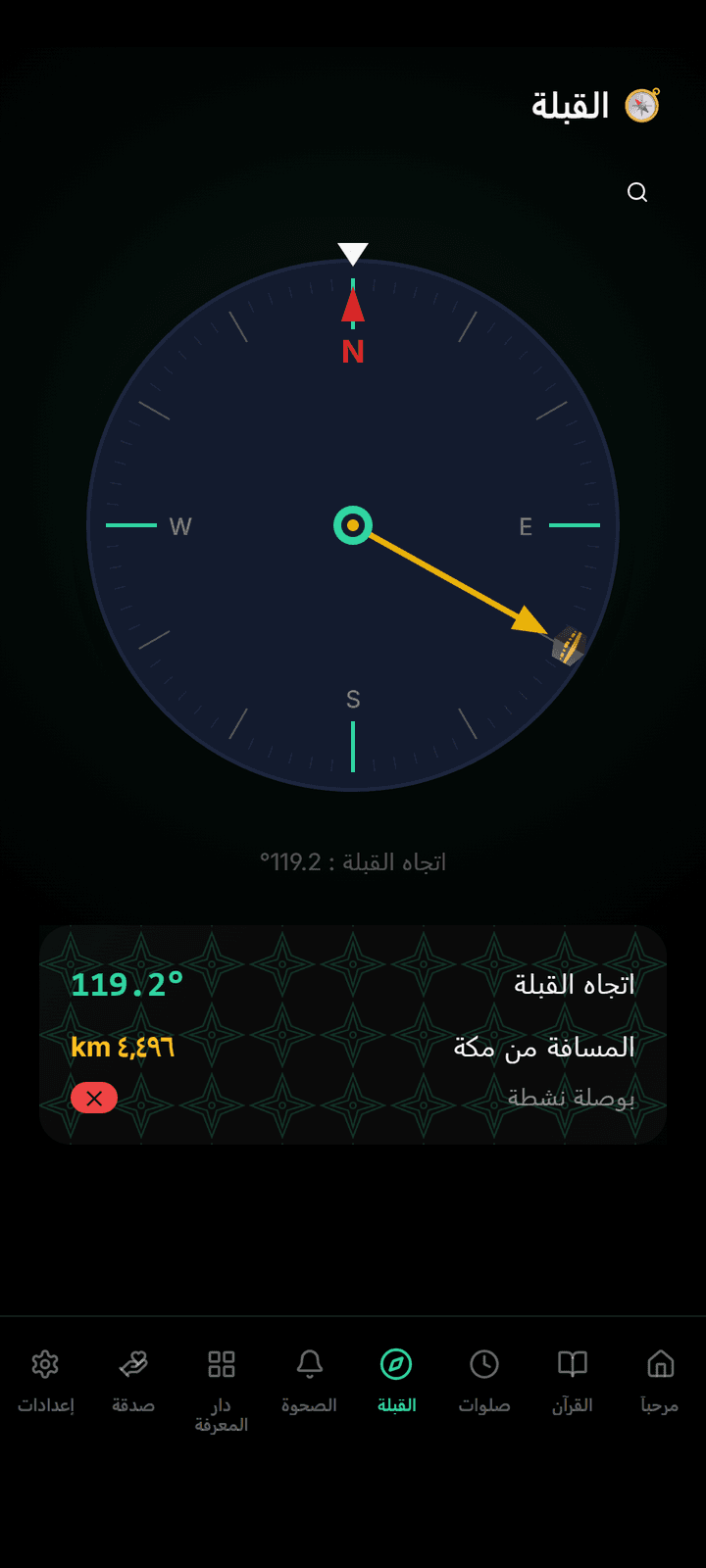Select the صلوات prayer times clock icon
Image resolution: width=706 pixels, height=1568 pixels.
tap(483, 1363)
